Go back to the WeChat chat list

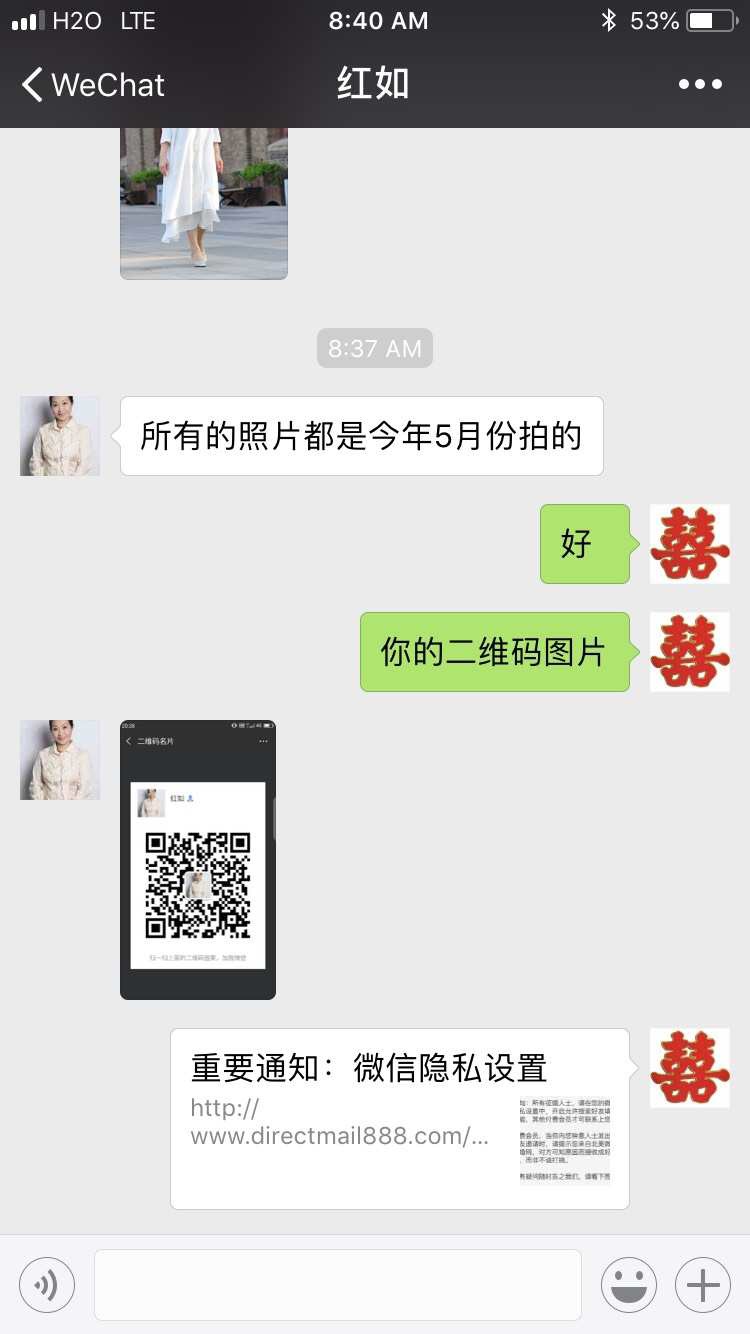90,85
